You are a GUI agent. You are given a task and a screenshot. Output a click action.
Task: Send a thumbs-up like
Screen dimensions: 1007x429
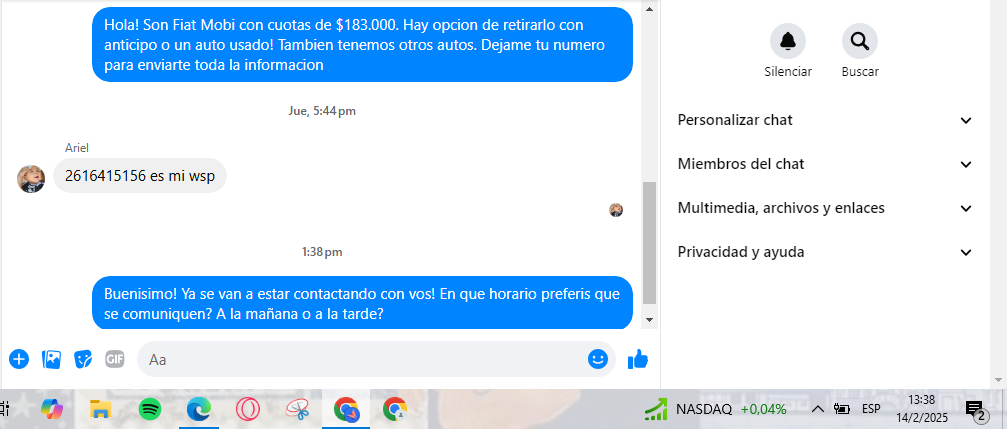tap(638, 359)
